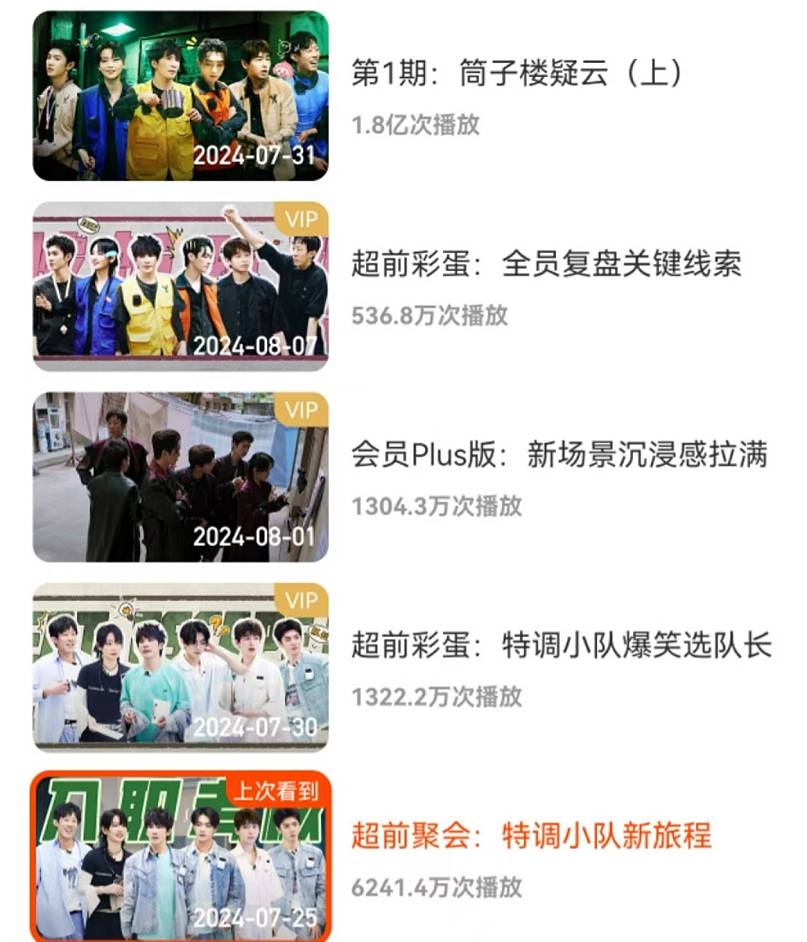Resume 超前聚会：特调小队新旅程
Viewport: 807px width, 942px height.
tap(181, 857)
